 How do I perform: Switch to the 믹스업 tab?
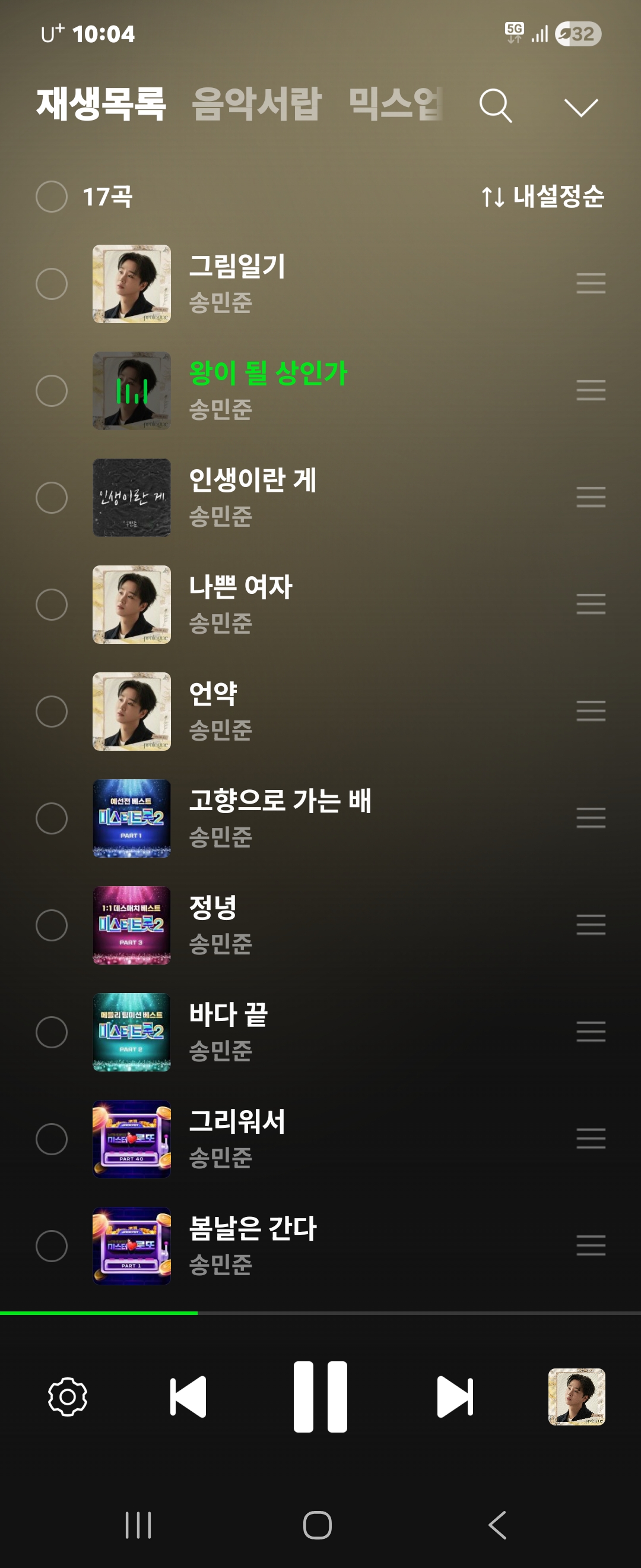pyautogui.click(x=395, y=104)
